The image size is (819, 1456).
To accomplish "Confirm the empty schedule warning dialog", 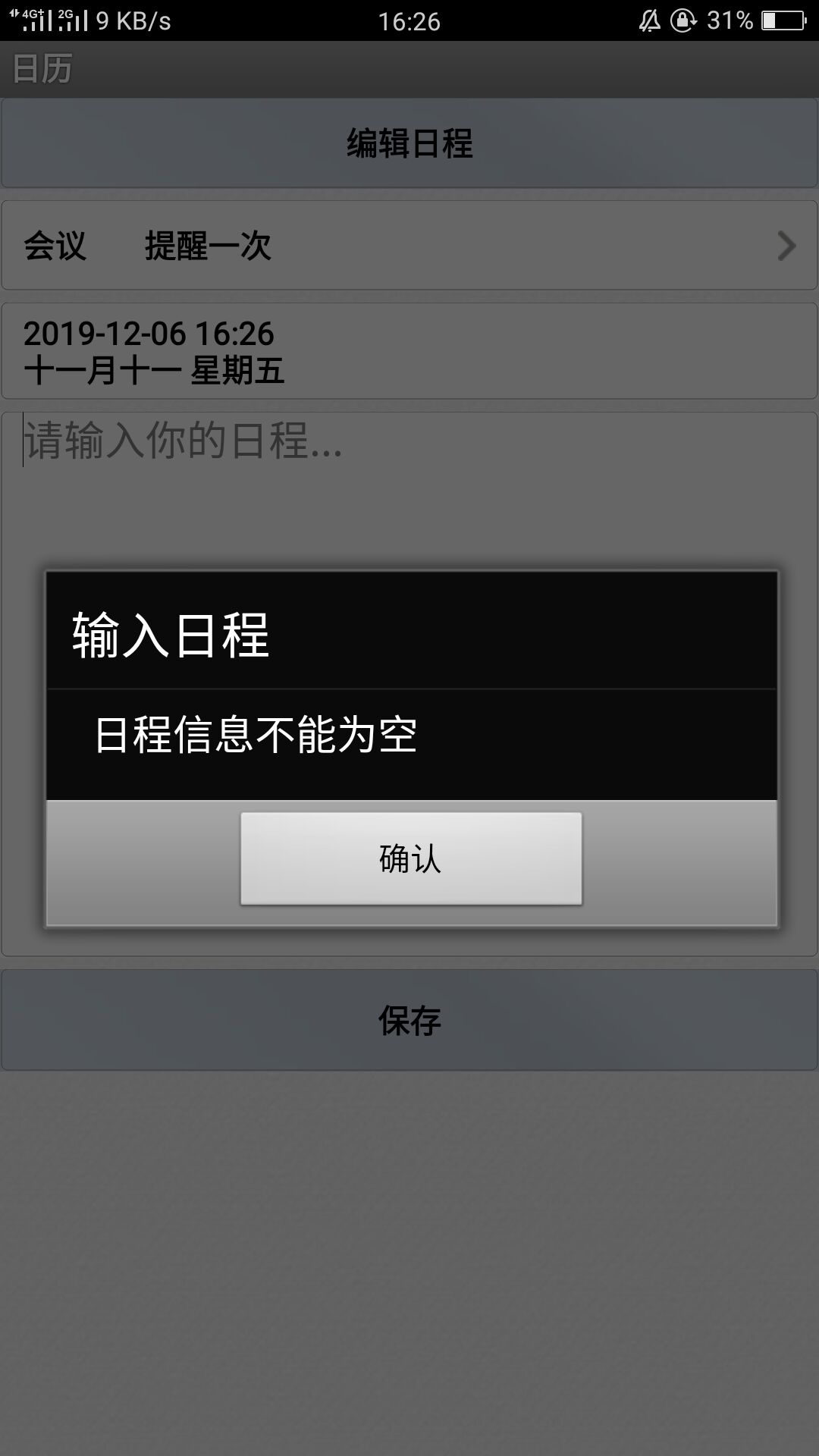I will 410,858.
